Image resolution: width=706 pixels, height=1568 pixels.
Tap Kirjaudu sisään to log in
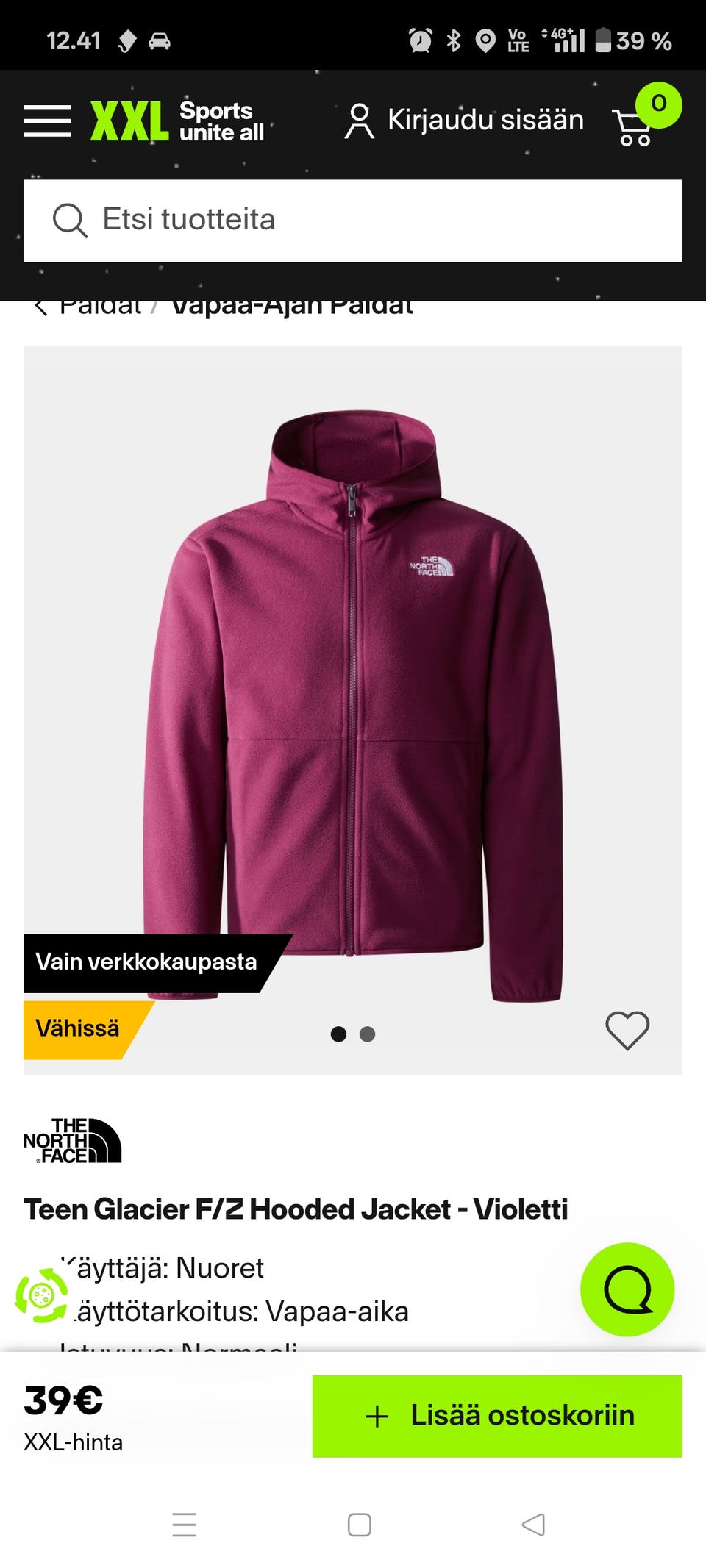[465, 121]
